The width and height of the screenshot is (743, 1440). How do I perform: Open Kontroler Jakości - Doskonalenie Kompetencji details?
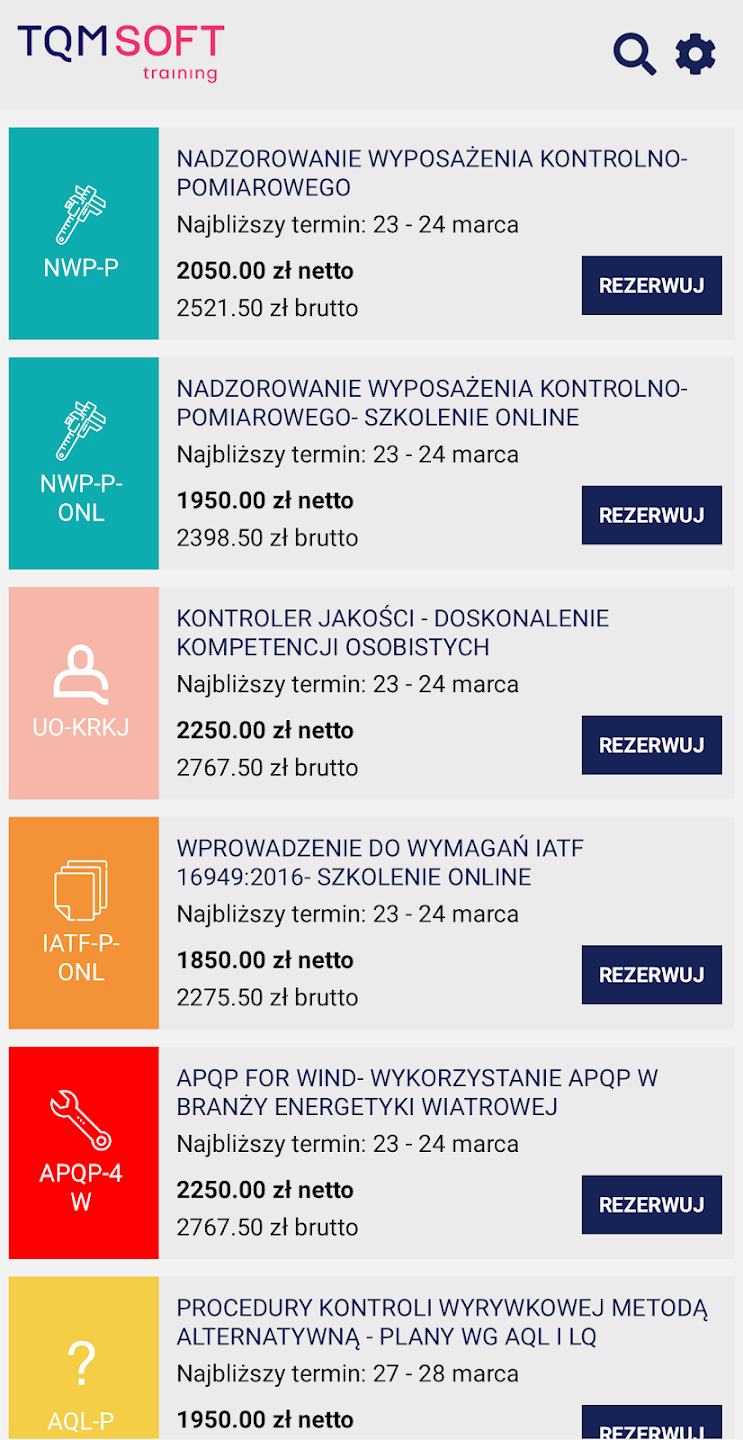[393, 633]
